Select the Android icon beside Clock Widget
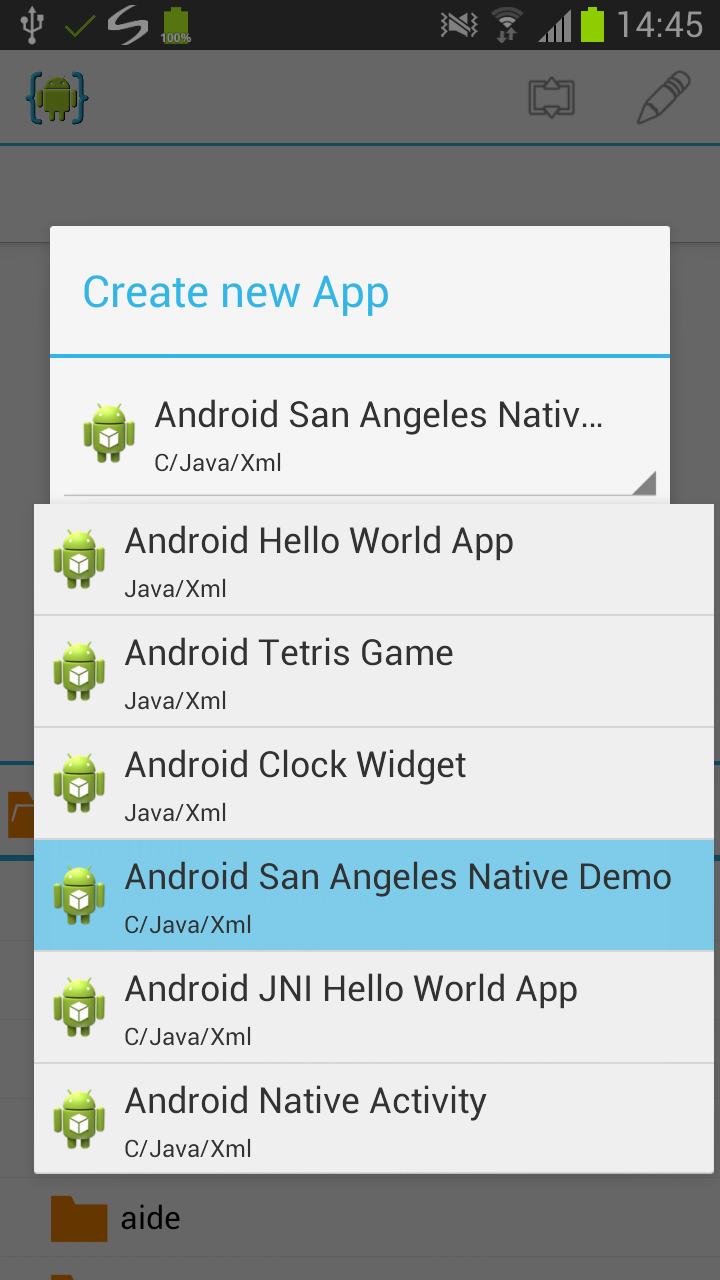The height and width of the screenshot is (1280, 720). pos(79,784)
